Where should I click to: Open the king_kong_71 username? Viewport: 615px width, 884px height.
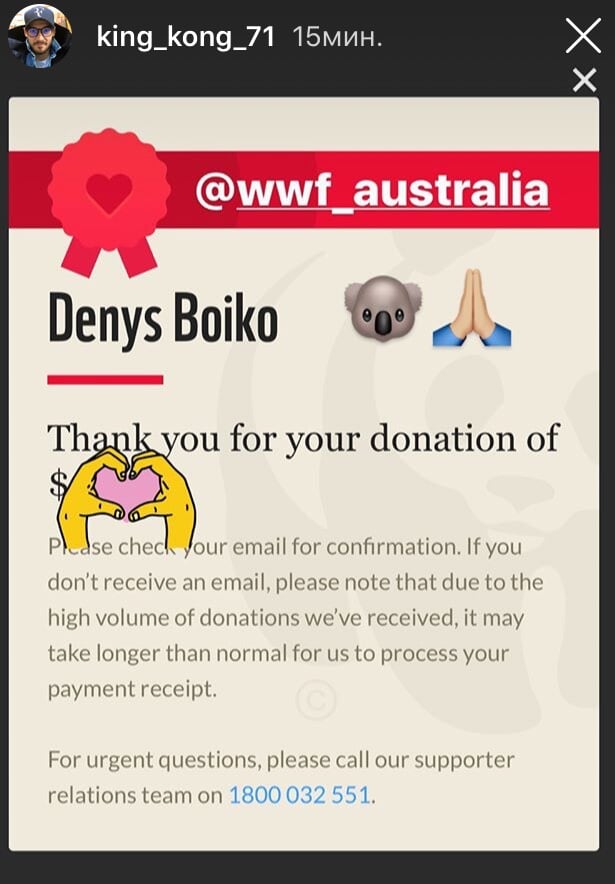click(x=185, y=38)
